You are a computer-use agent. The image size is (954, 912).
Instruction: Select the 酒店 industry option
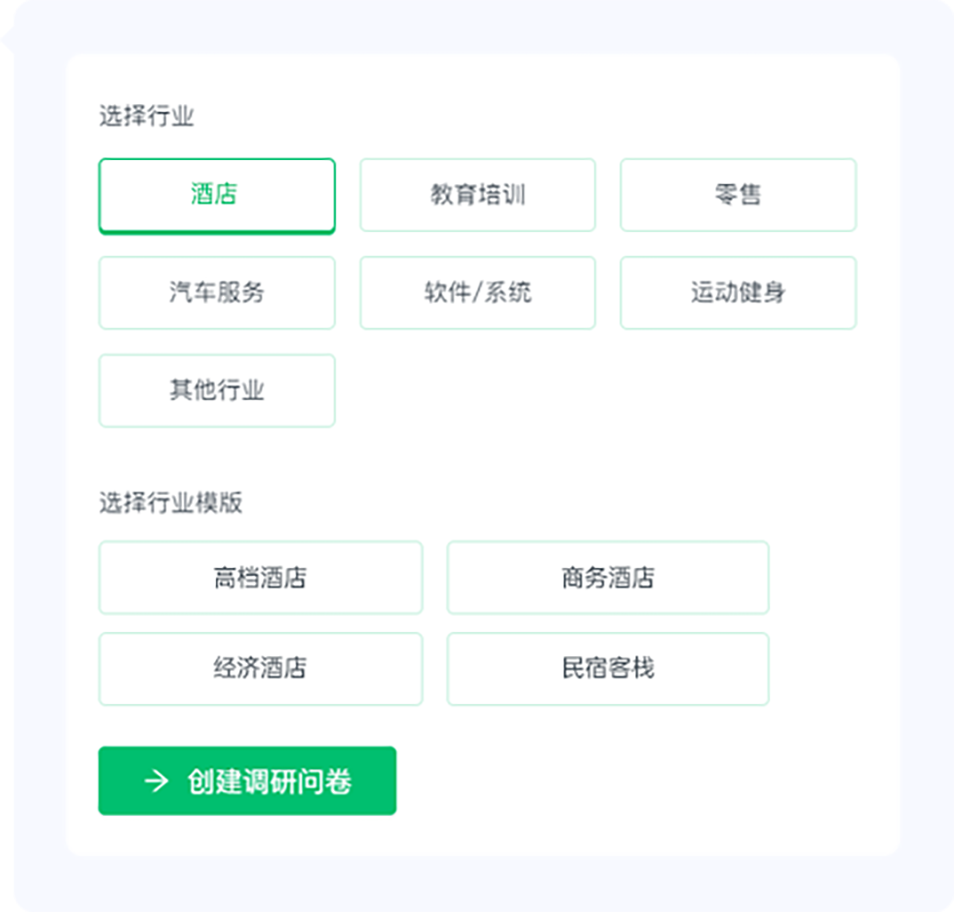click(x=216, y=195)
